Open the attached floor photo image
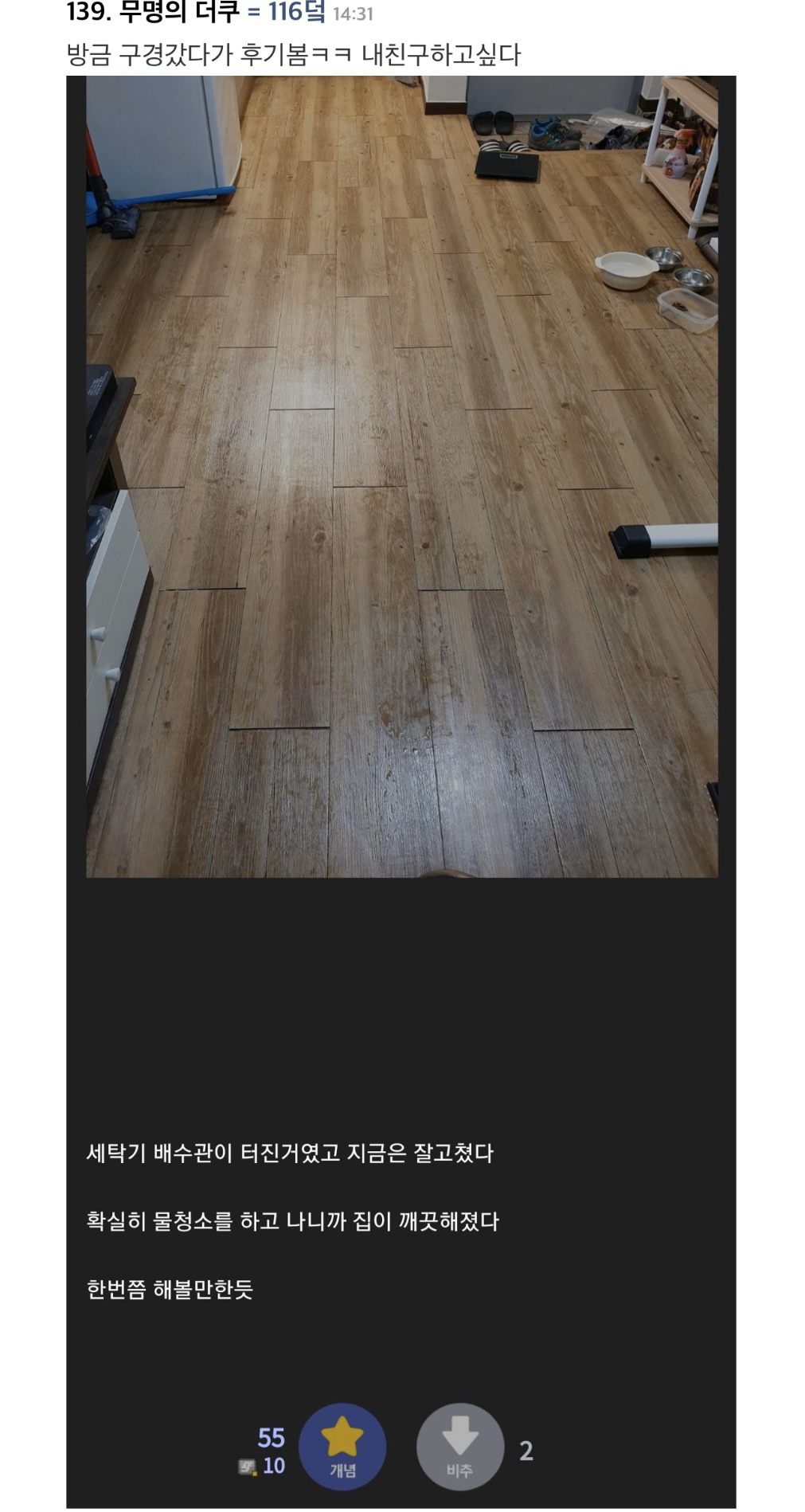The width and height of the screenshot is (805, 1512). tap(401, 476)
